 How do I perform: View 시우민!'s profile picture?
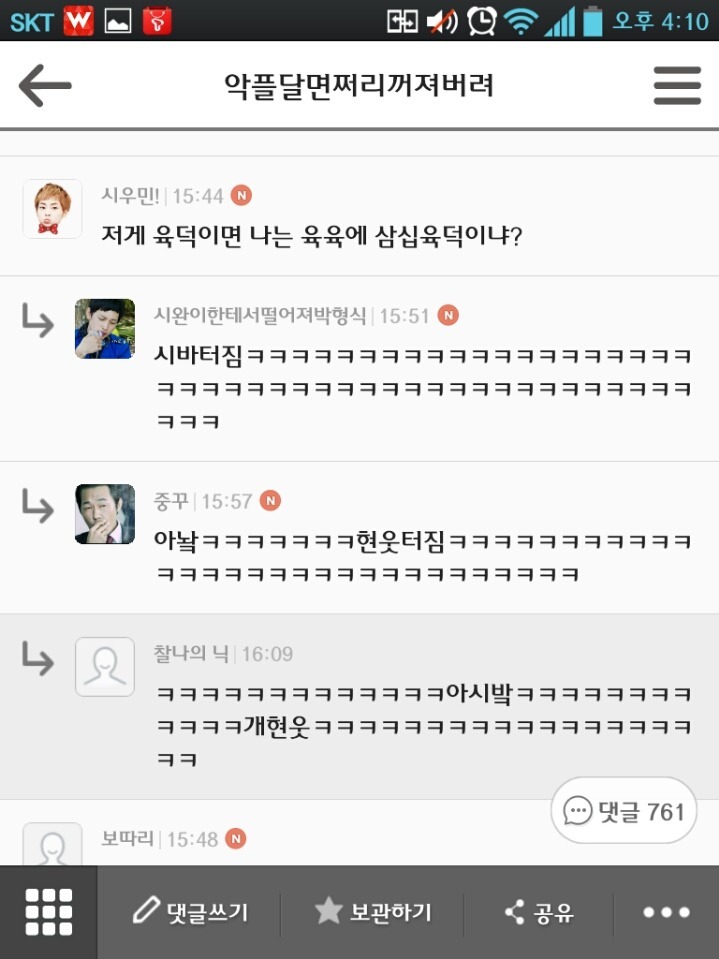[52, 209]
